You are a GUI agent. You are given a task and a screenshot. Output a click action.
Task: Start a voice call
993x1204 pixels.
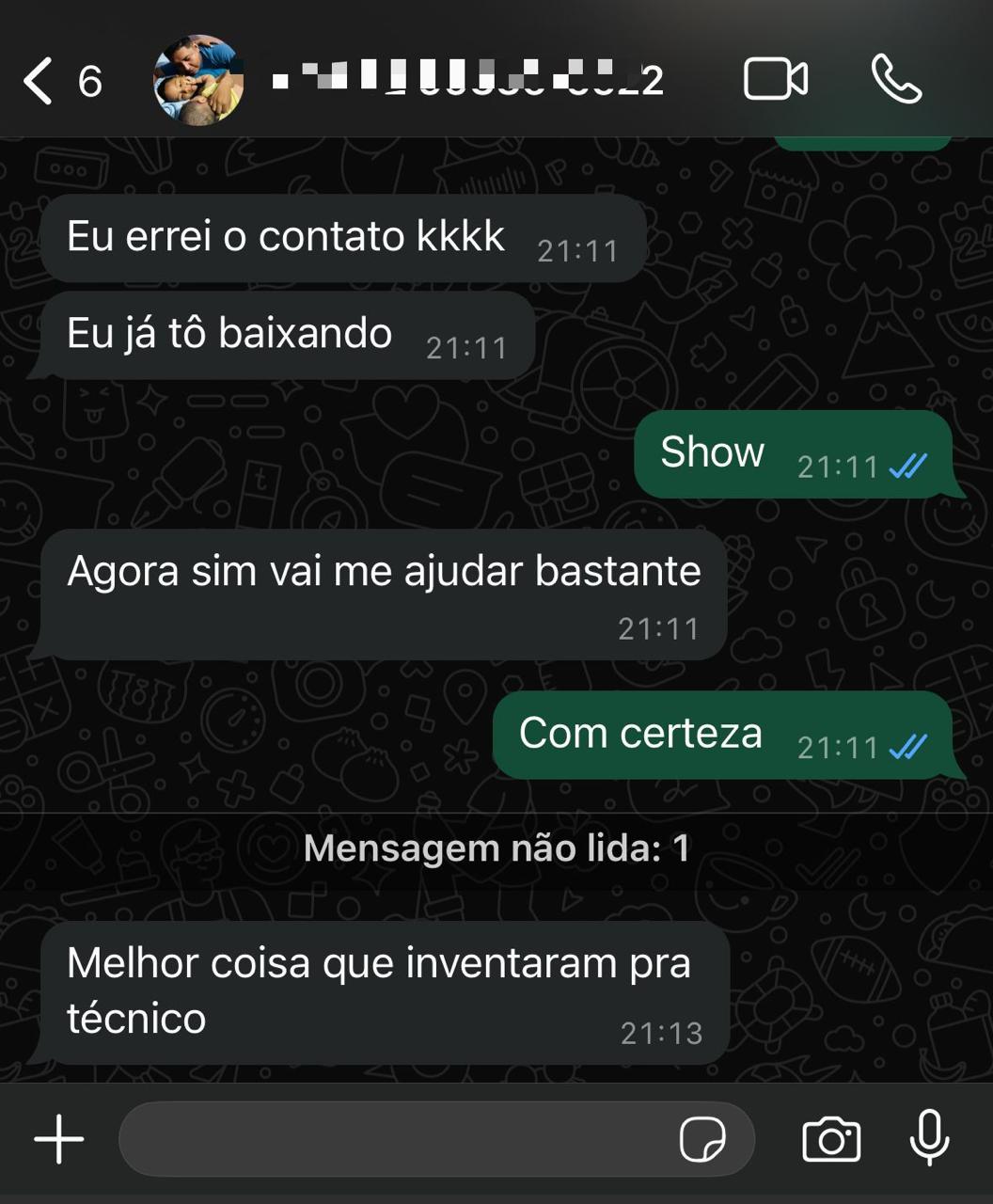[x=895, y=79]
